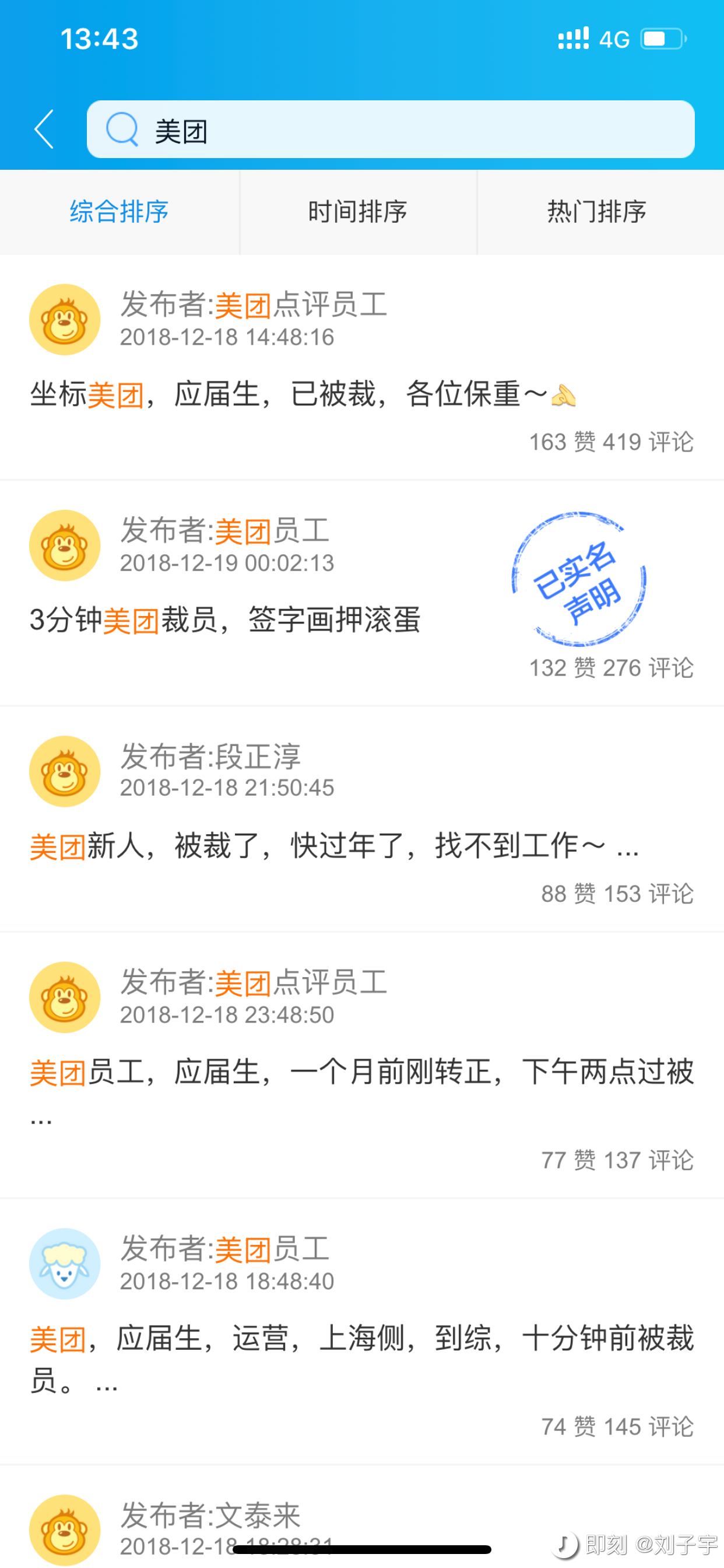Tap the battery indicator in the status bar
The width and height of the screenshot is (724, 1568).
663,38
